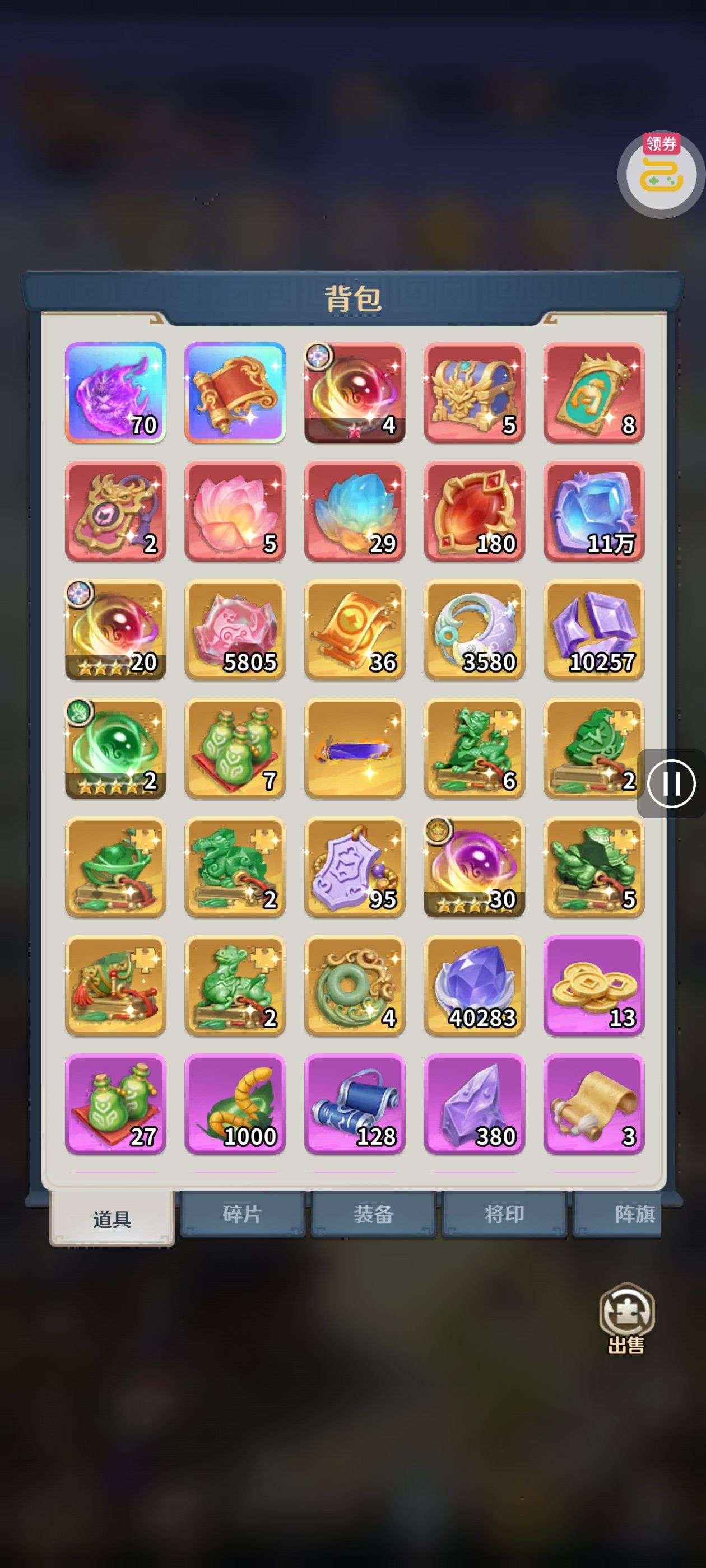Select the blue crystal item showing 11万
Image resolution: width=706 pixels, height=1568 pixels.
tap(593, 511)
